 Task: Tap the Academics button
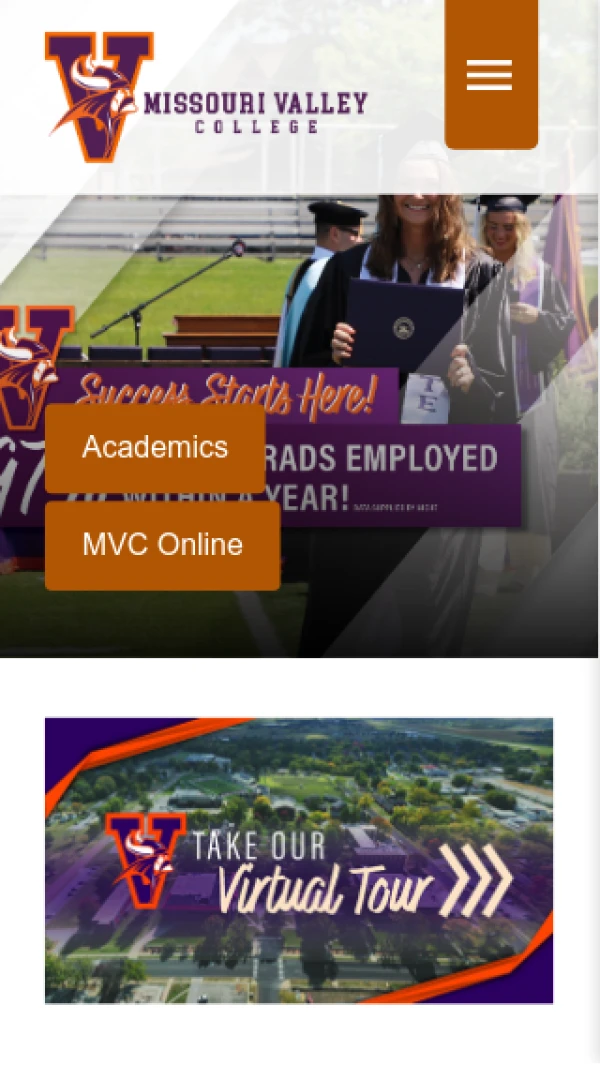[155, 447]
